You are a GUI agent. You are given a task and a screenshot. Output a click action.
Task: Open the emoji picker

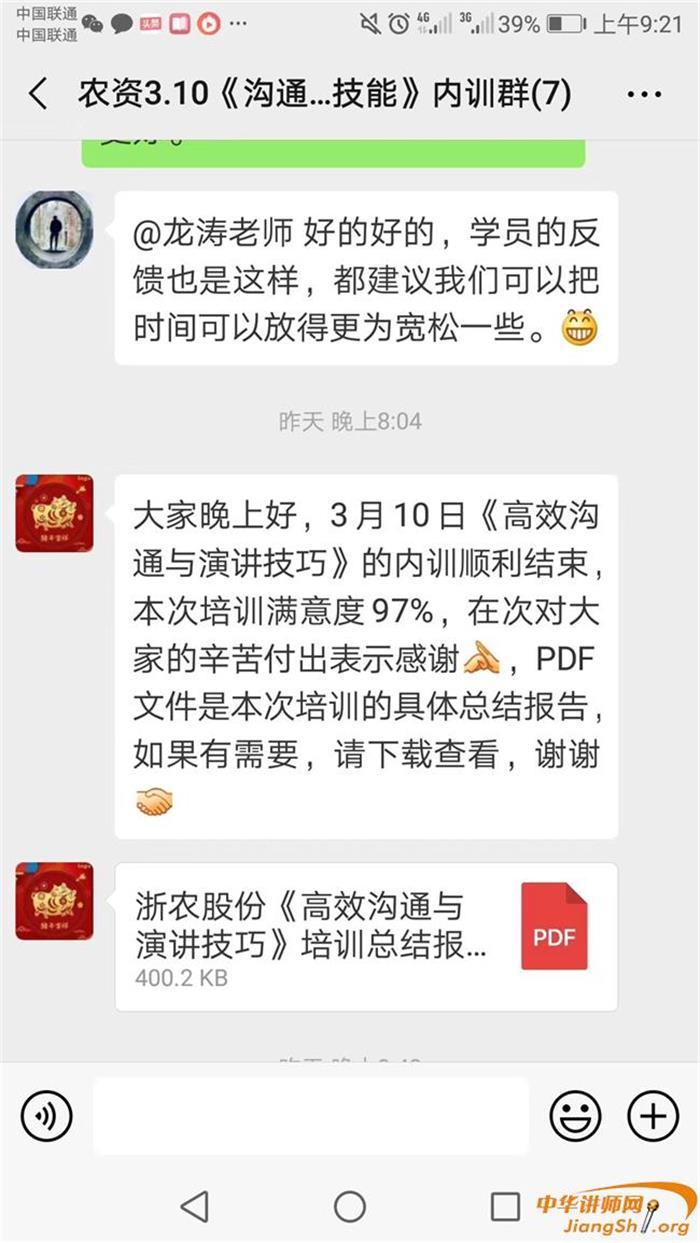click(x=575, y=1115)
